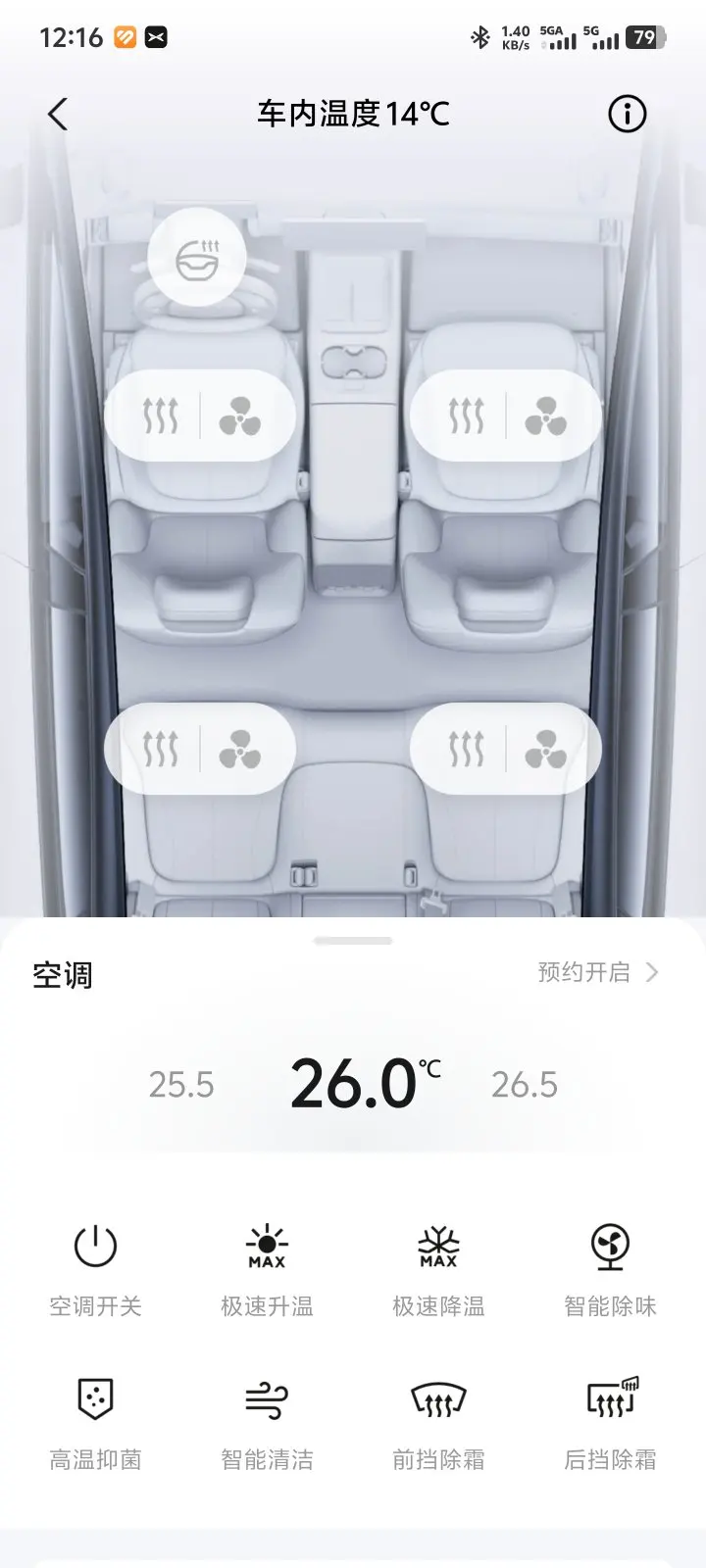Screen dimensions: 706x1568
Task: Turn on steering wheel heating
Action: click(197, 258)
